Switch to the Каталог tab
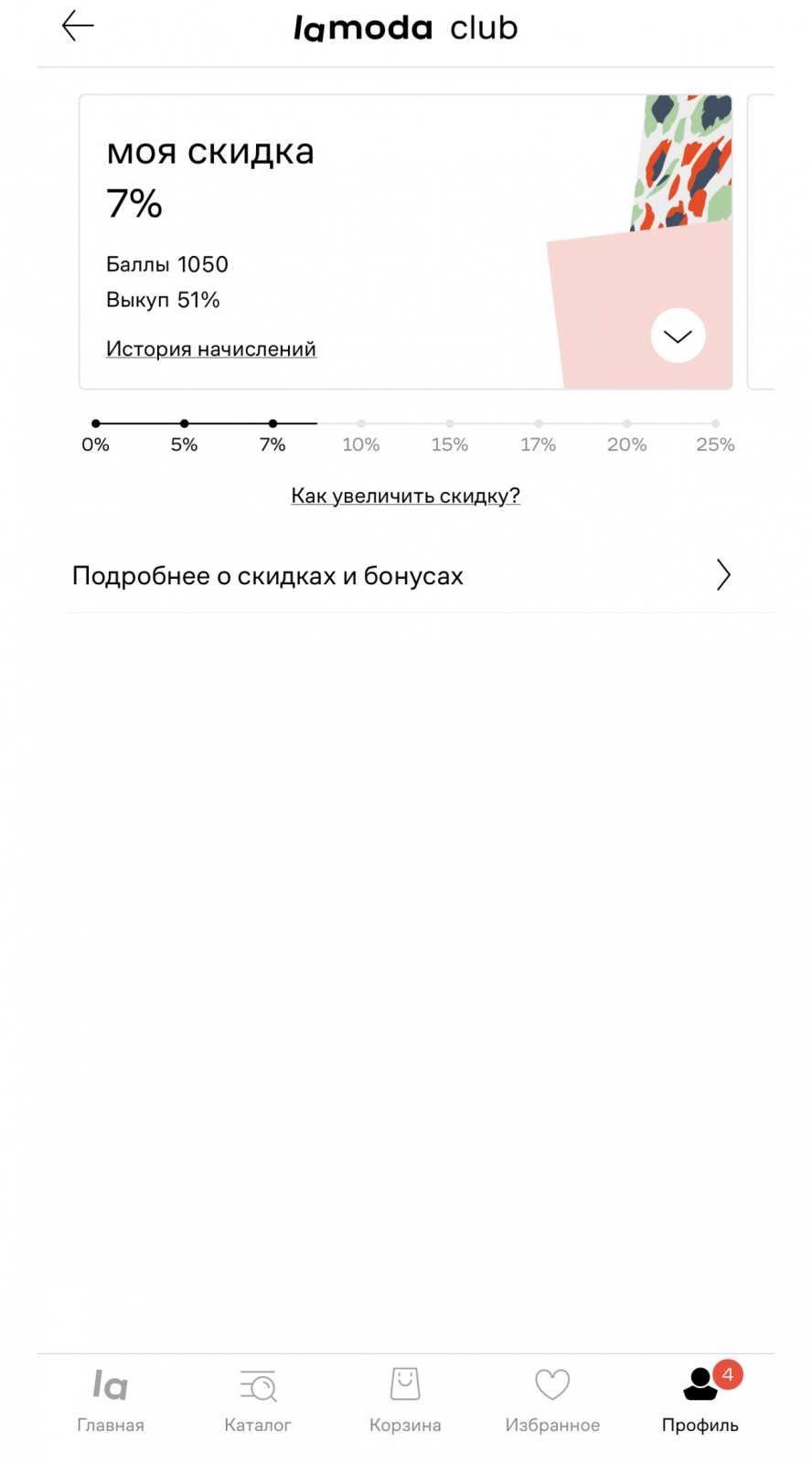This screenshot has width=812, height=1463. tap(258, 1399)
